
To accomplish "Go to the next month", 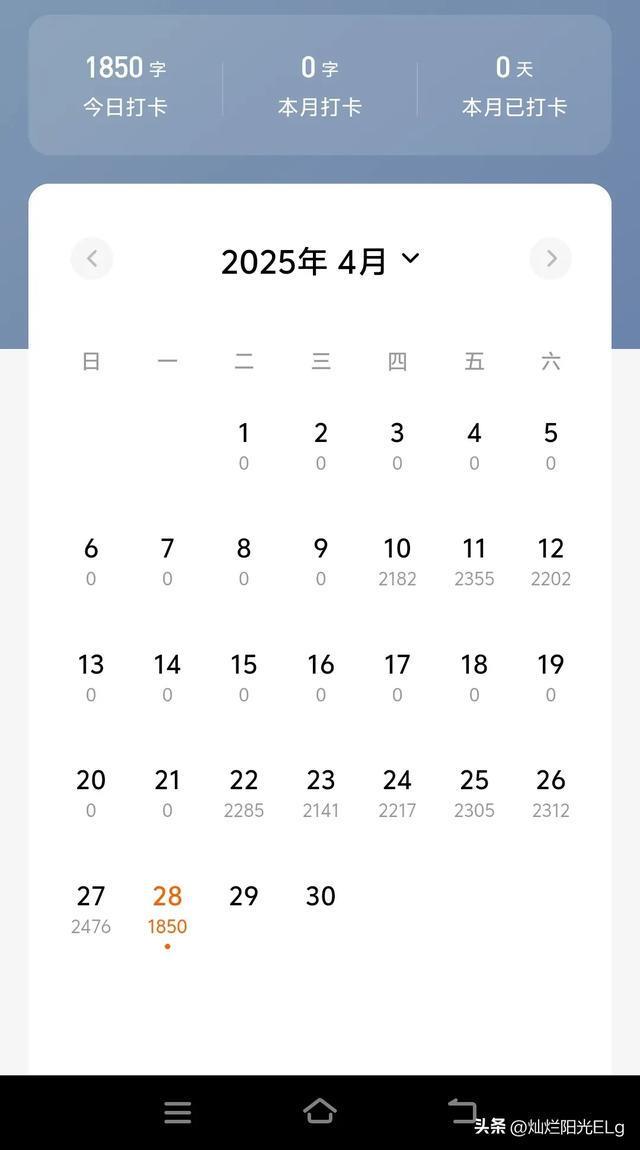I will pyautogui.click(x=551, y=258).
